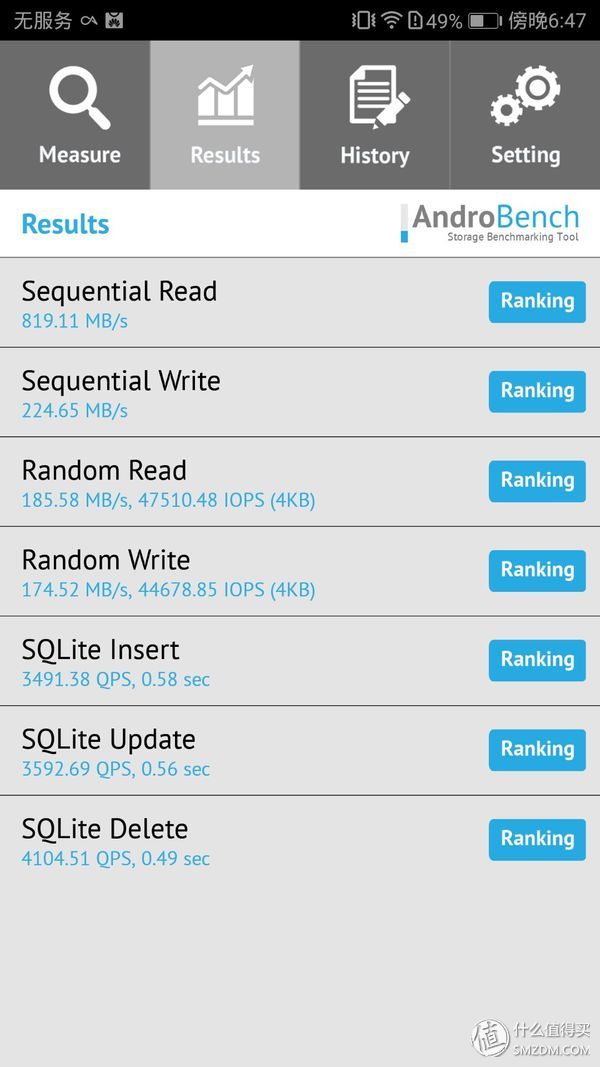Select the Results tab
The width and height of the screenshot is (600, 1067).
point(225,116)
